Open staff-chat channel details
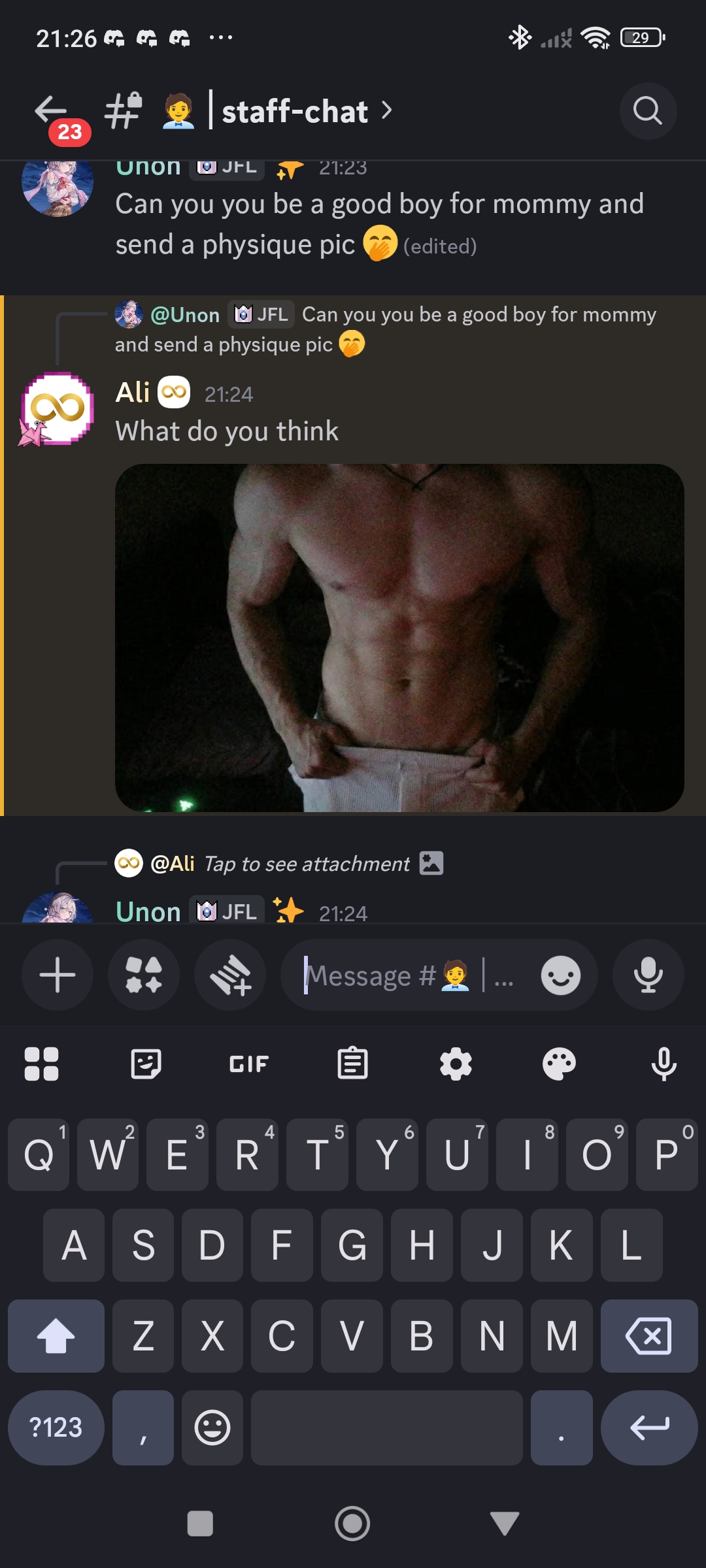Image resolution: width=706 pixels, height=1568 pixels. coord(294,111)
